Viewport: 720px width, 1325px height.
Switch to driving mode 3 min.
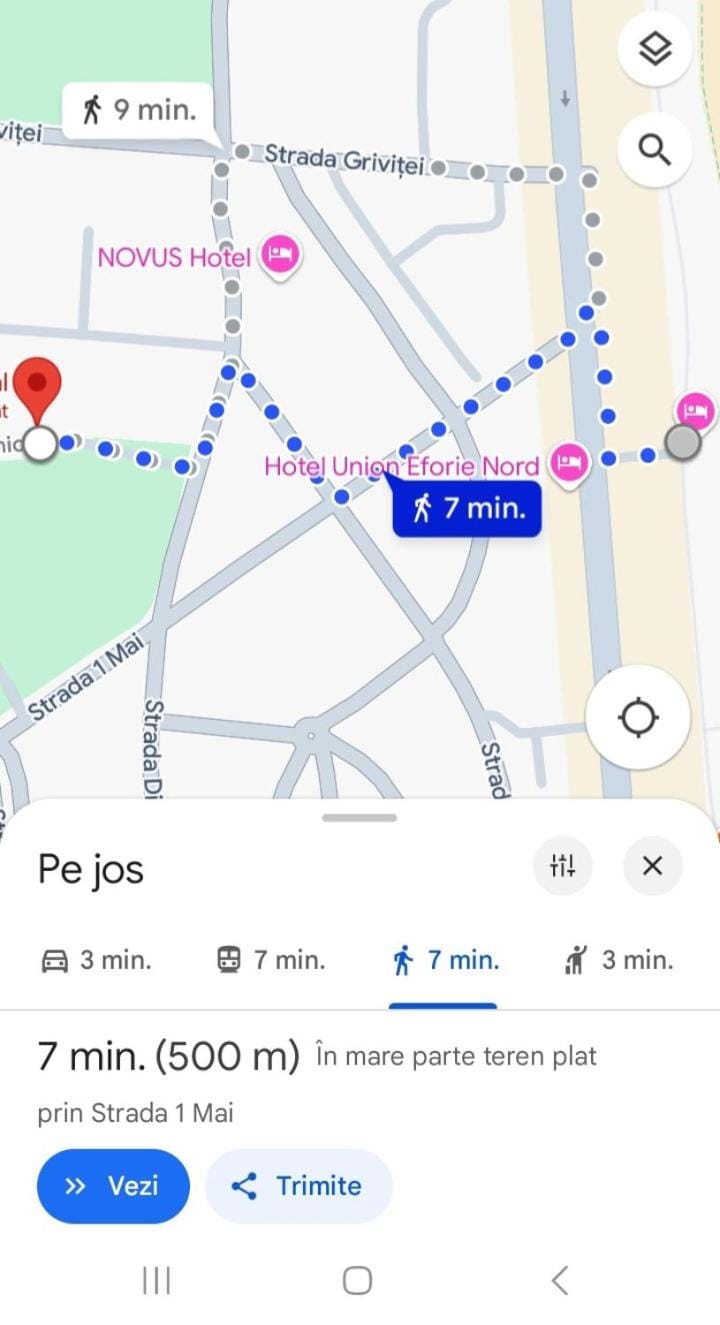click(96, 961)
